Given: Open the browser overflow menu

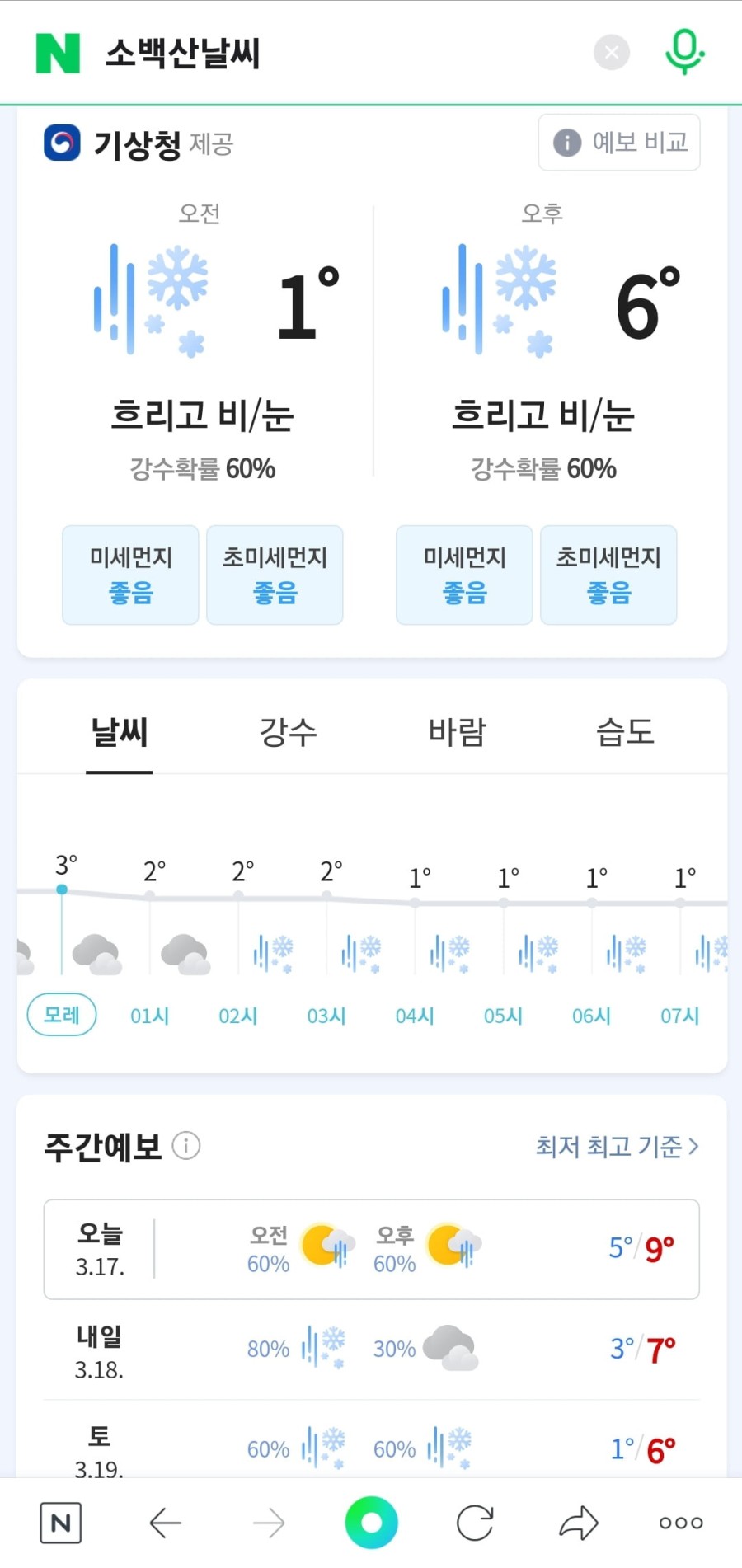Looking at the screenshot, I should 681,1523.
